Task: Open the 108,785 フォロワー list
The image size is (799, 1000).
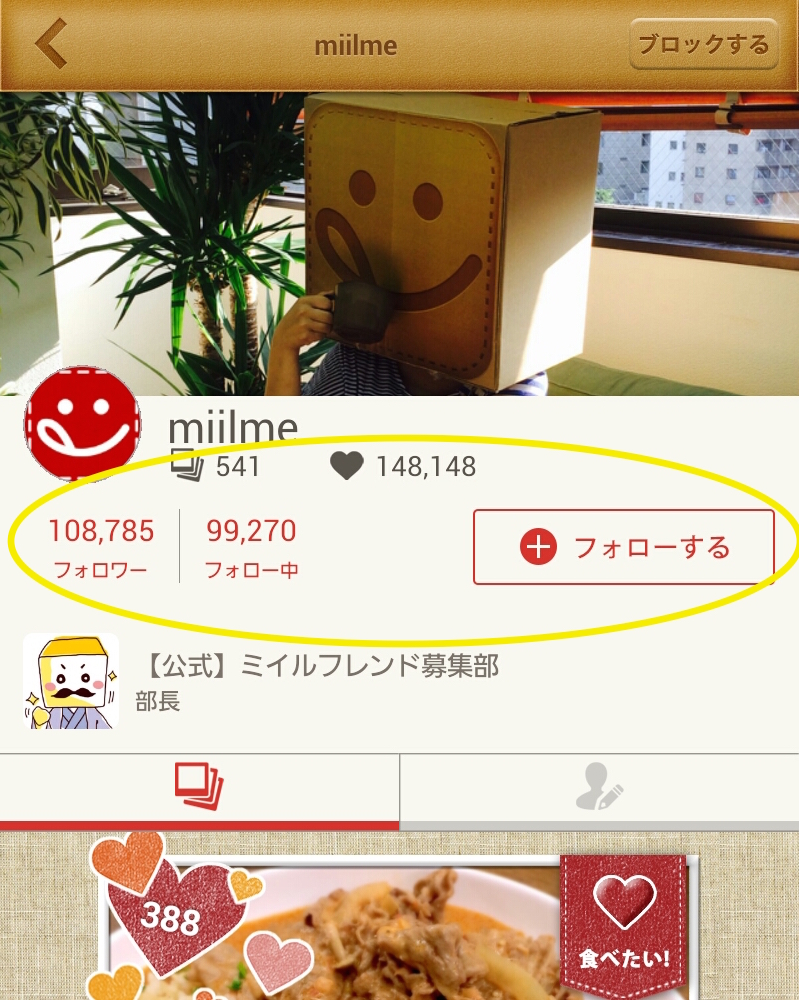Action: pyautogui.click(x=101, y=547)
